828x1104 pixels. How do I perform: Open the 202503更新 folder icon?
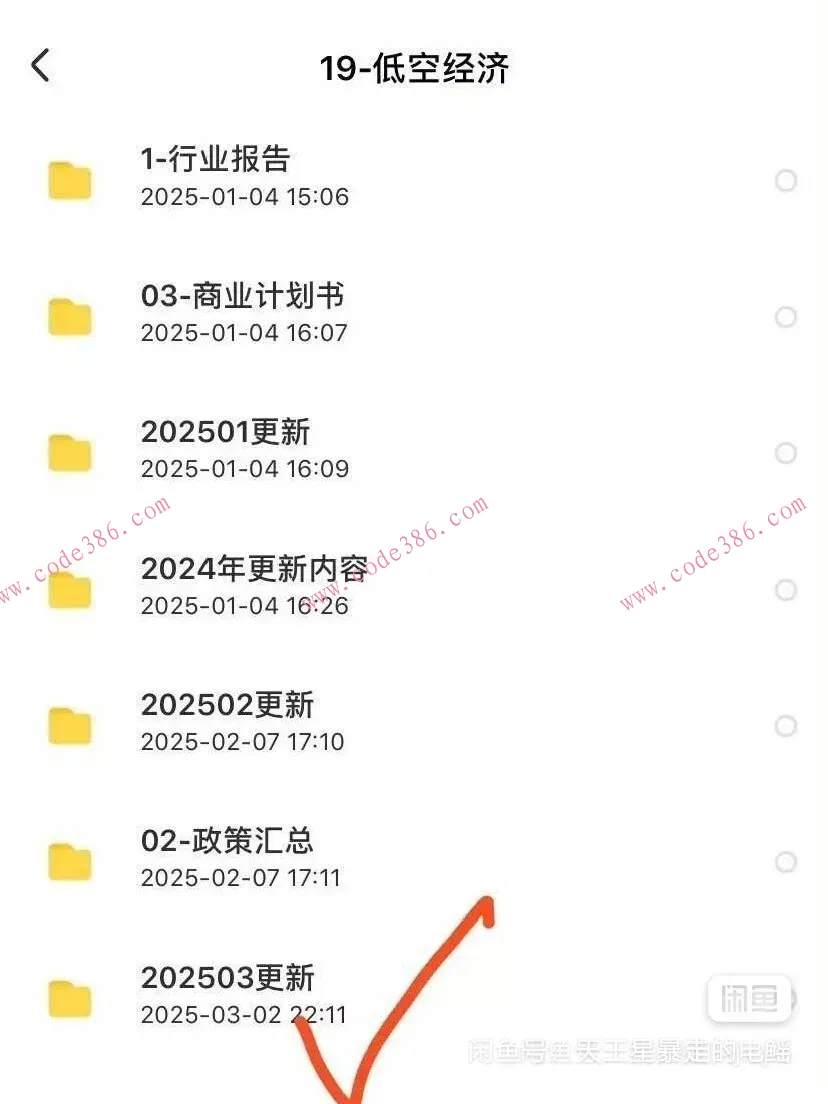[68, 998]
